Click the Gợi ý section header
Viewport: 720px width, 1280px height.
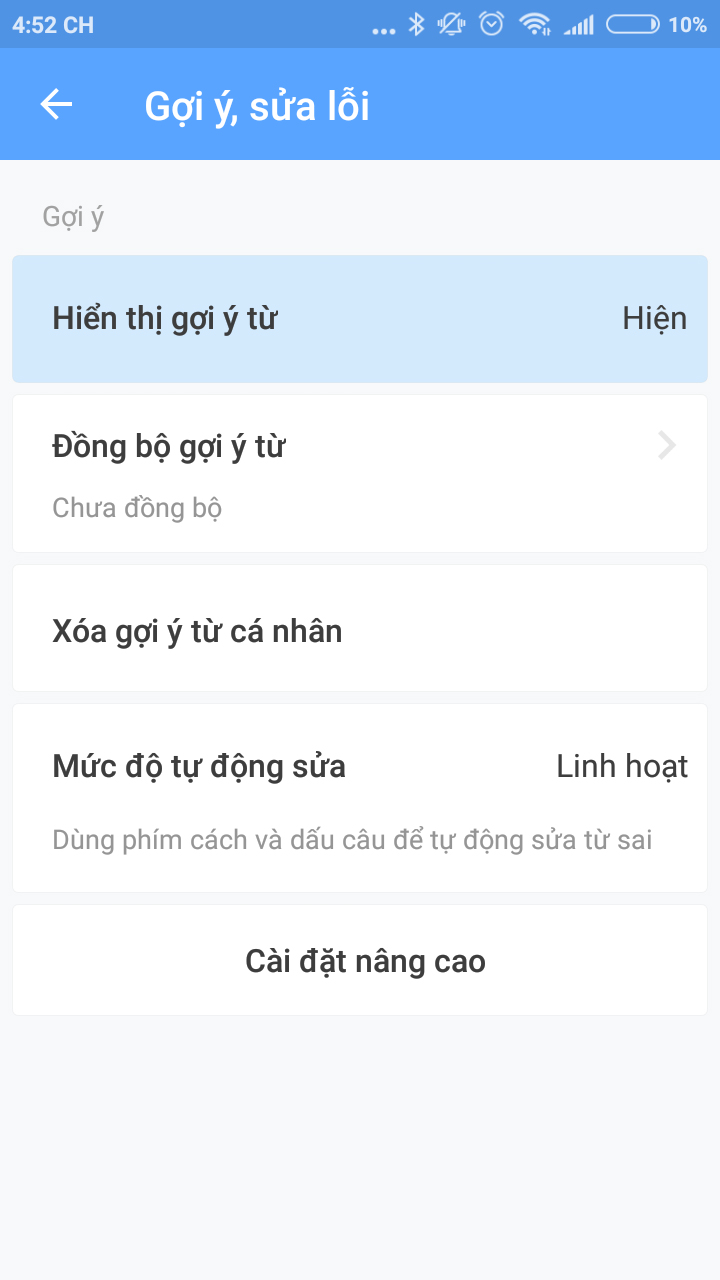click(71, 215)
